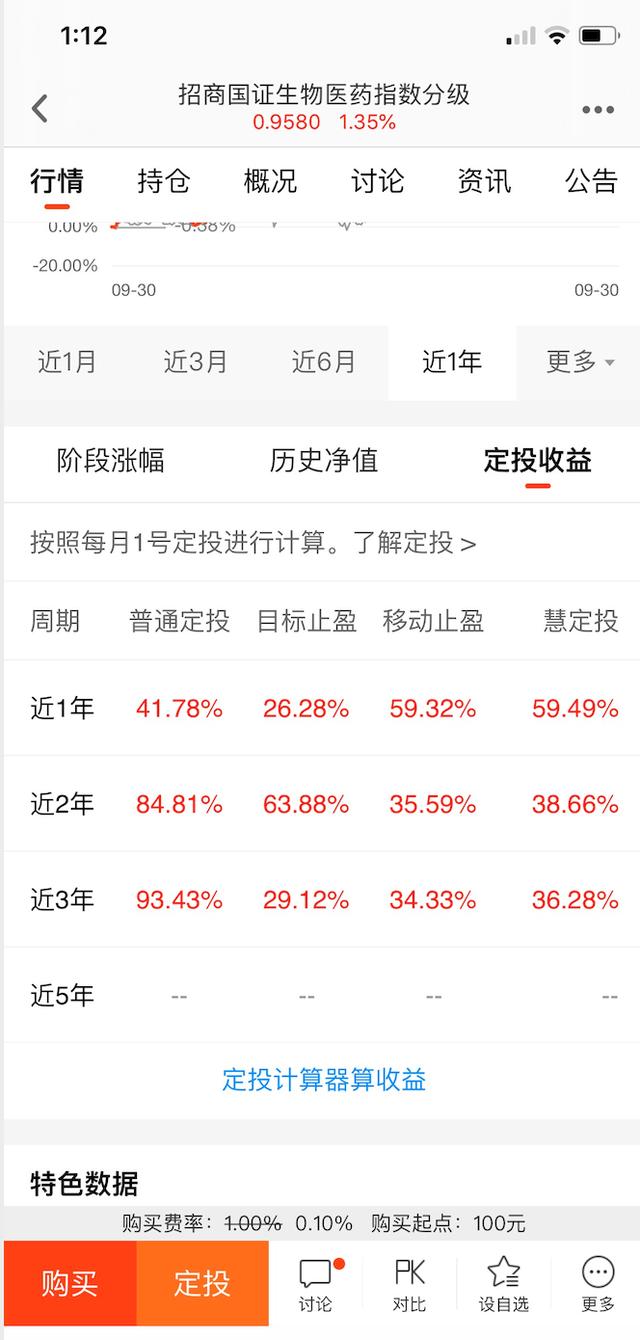Switch to the 讨论 top tab
This screenshot has height=1340, width=640.
click(x=377, y=181)
